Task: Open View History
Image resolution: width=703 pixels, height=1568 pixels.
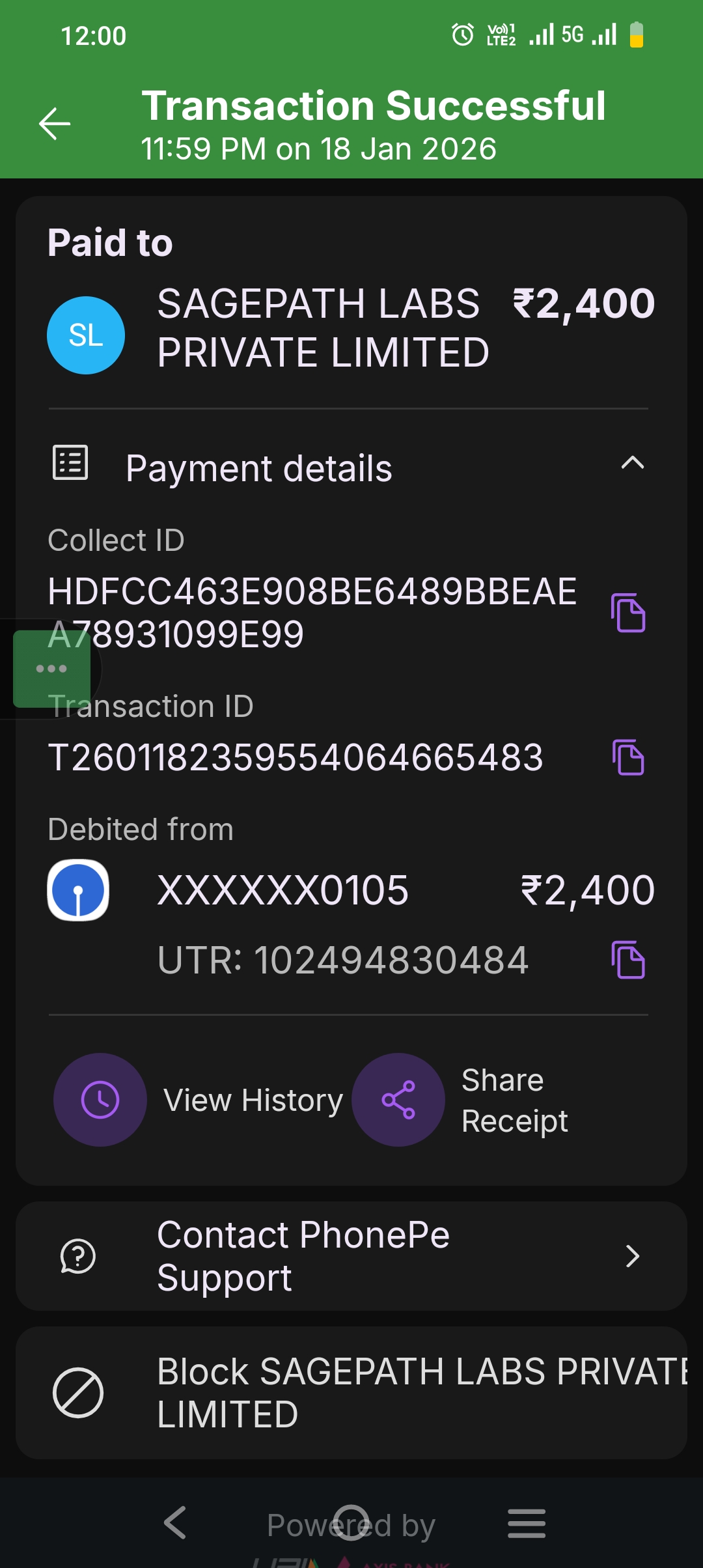Action: [100, 1100]
